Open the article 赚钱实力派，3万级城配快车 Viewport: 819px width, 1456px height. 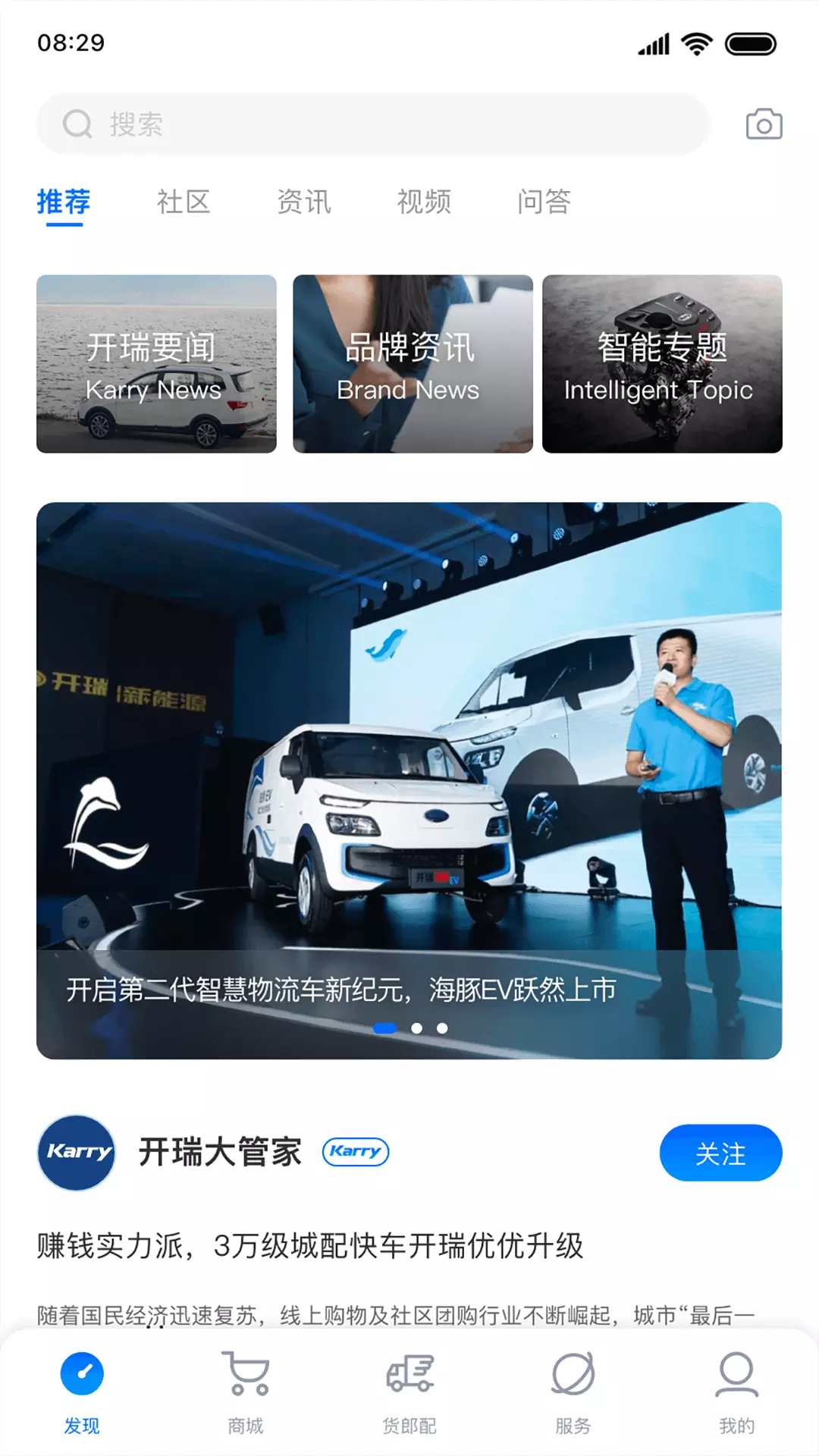pos(310,1245)
